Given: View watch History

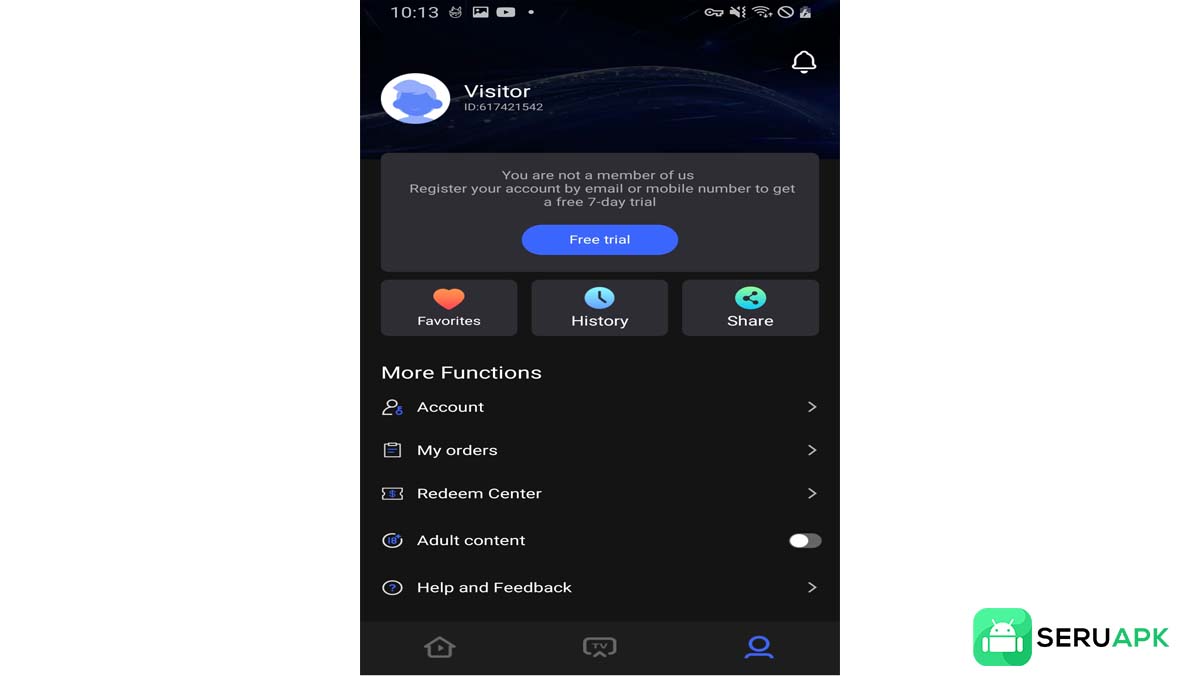Looking at the screenshot, I should tap(599, 308).
